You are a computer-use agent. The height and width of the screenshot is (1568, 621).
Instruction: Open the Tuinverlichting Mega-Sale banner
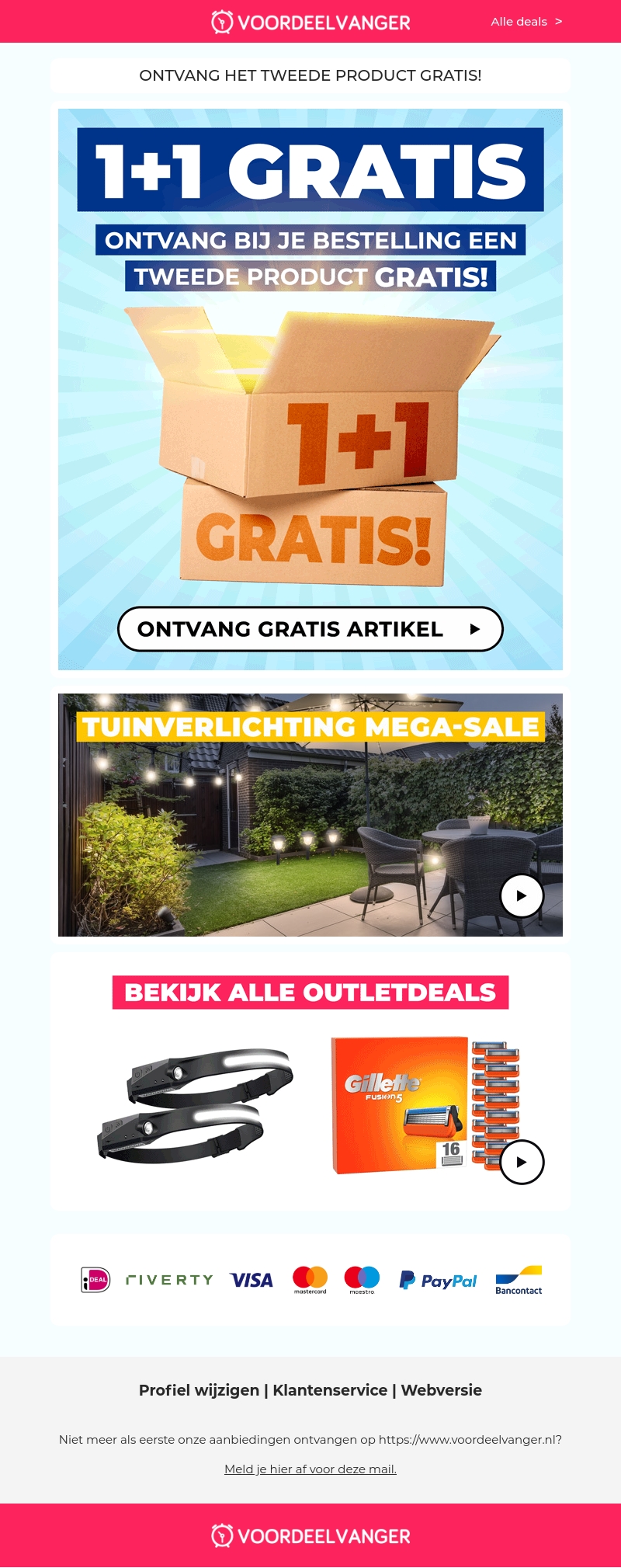(310, 815)
